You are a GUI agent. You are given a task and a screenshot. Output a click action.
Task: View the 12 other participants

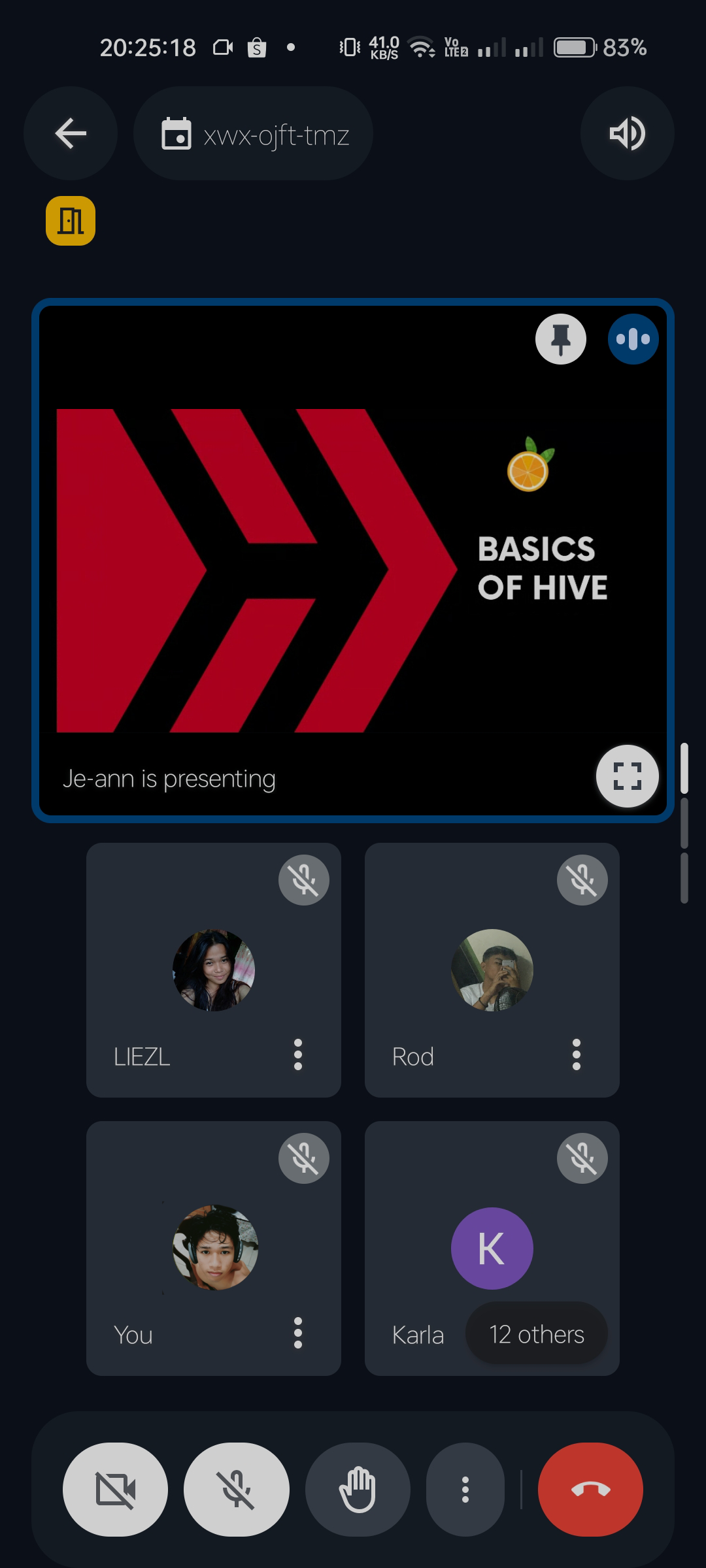pyautogui.click(x=536, y=1334)
